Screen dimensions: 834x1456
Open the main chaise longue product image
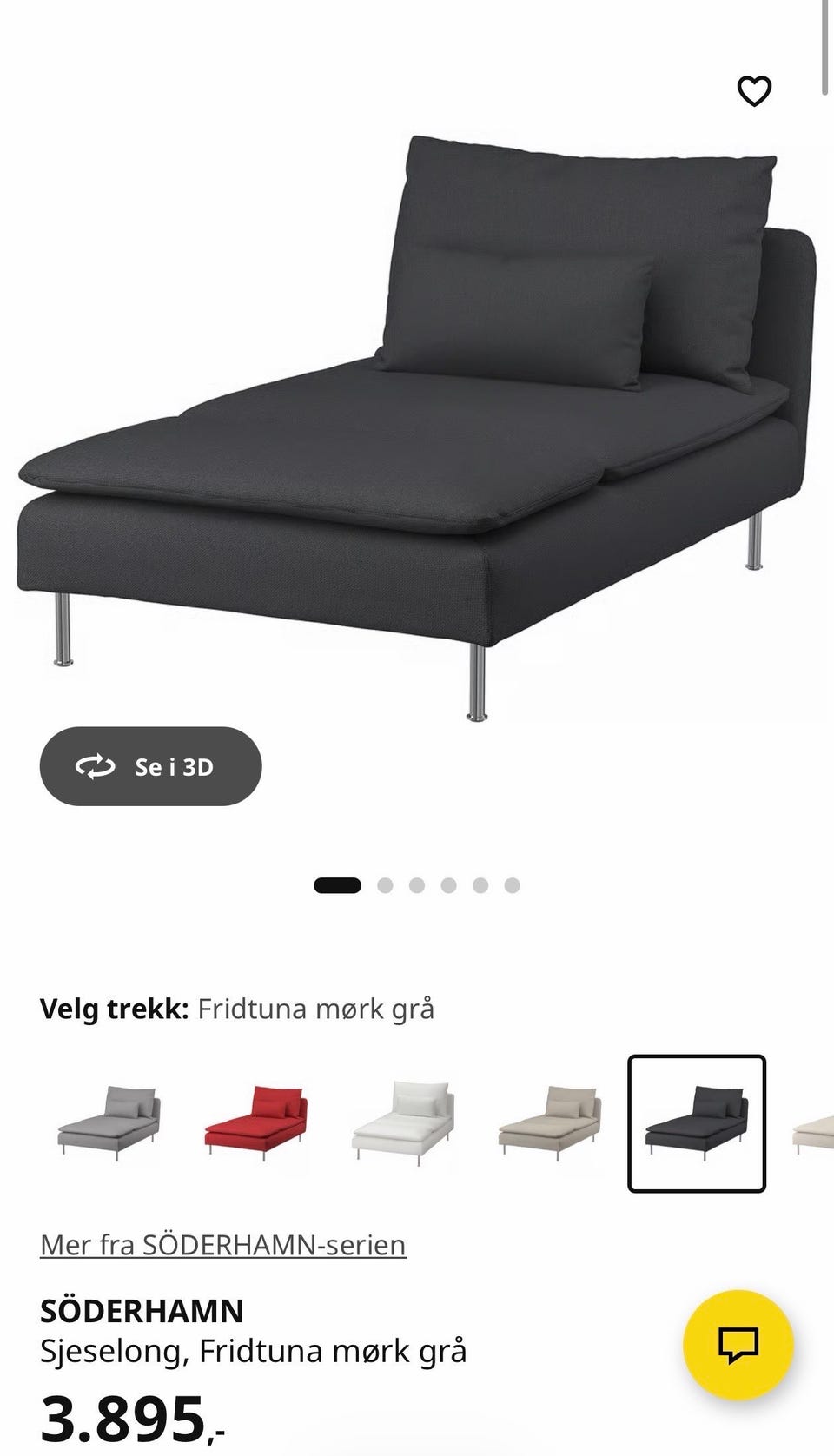pyautogui.click(x=417, y=426)
